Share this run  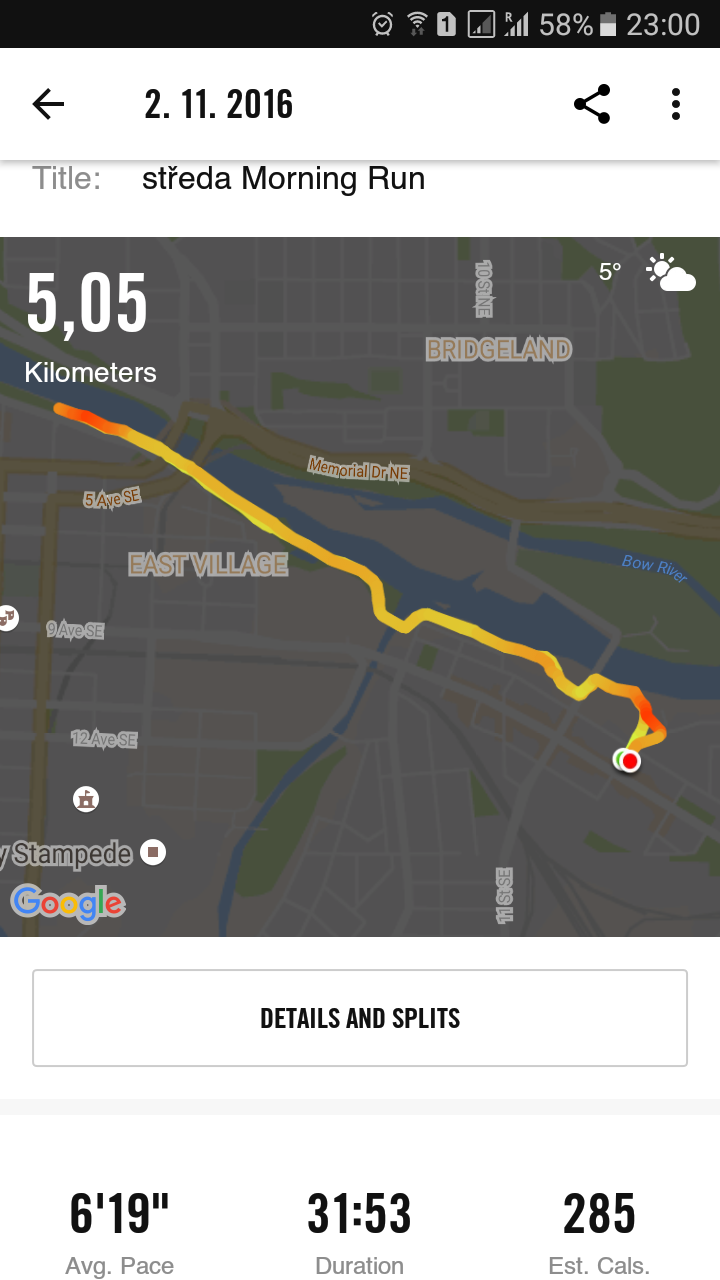592,104
